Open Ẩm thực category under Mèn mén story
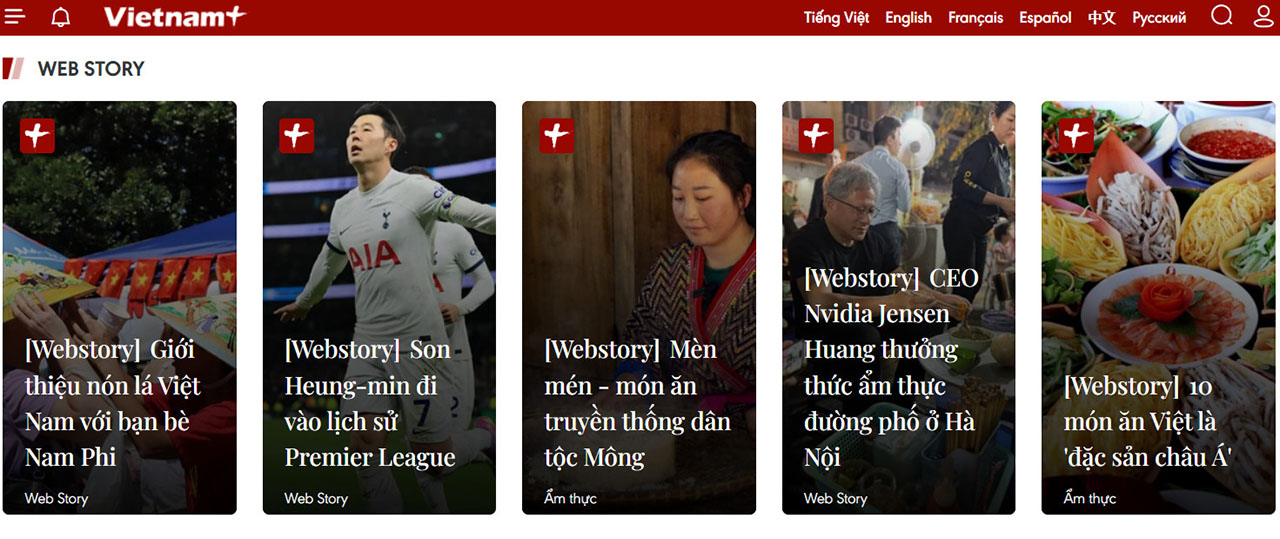Viewport: 1280px width, 539px height. [x=570, y=498]
